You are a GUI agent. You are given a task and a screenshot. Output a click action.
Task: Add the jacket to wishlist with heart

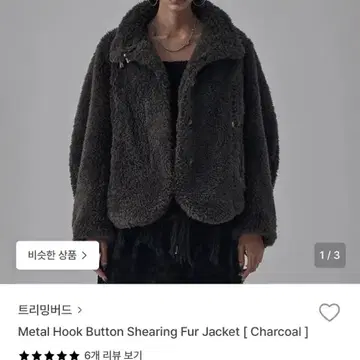(x=329, y=312)
